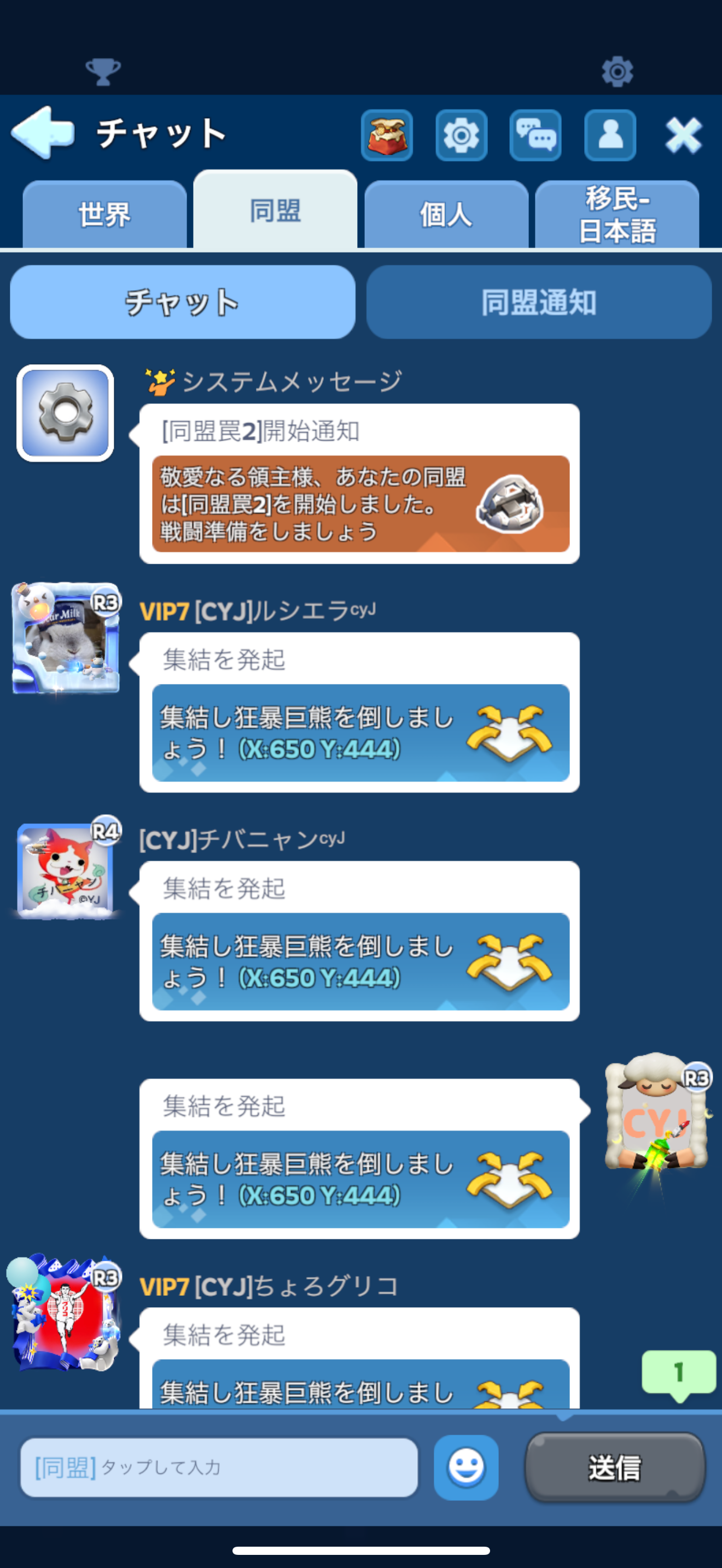Close the chat window
The image size is (722, 1568).
(683, 135)
